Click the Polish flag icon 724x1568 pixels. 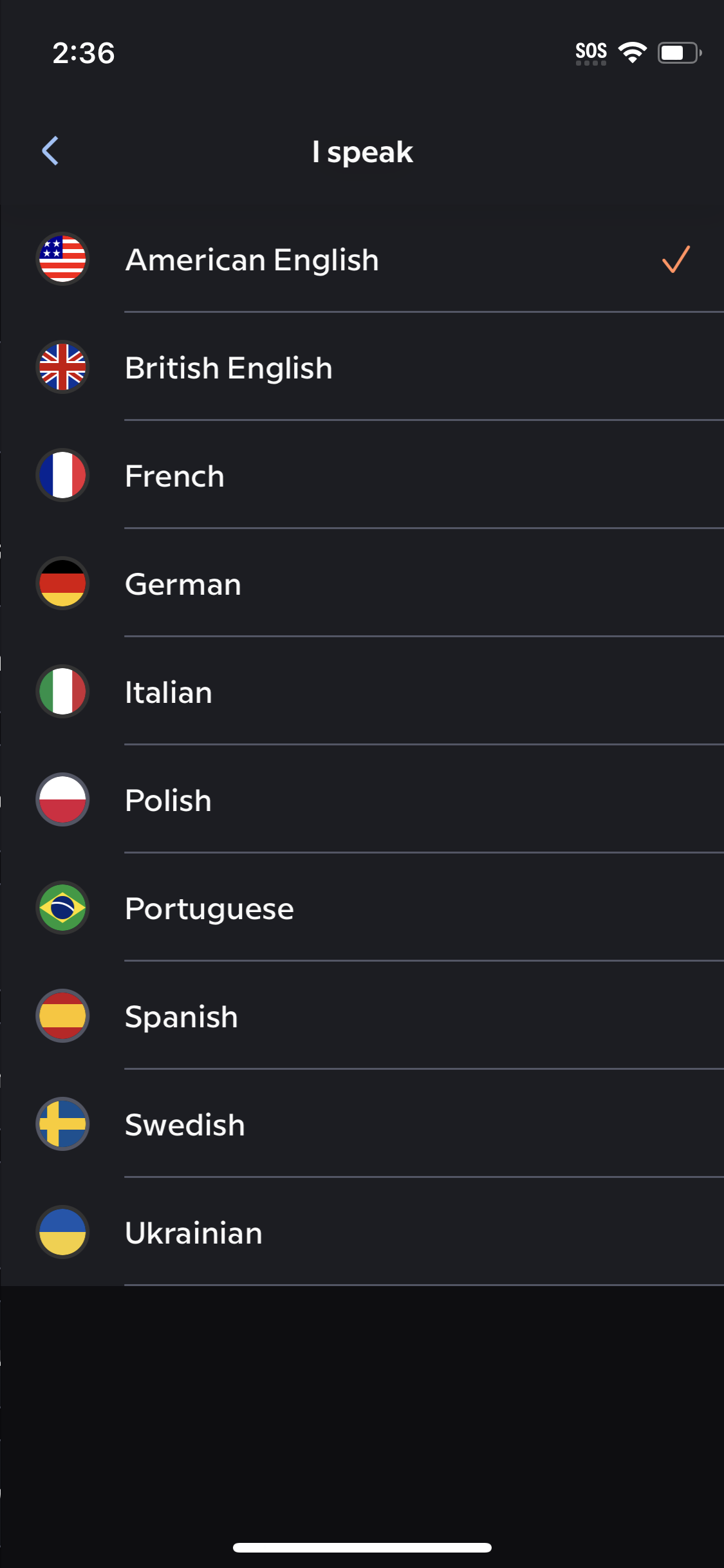coord(62,800)
